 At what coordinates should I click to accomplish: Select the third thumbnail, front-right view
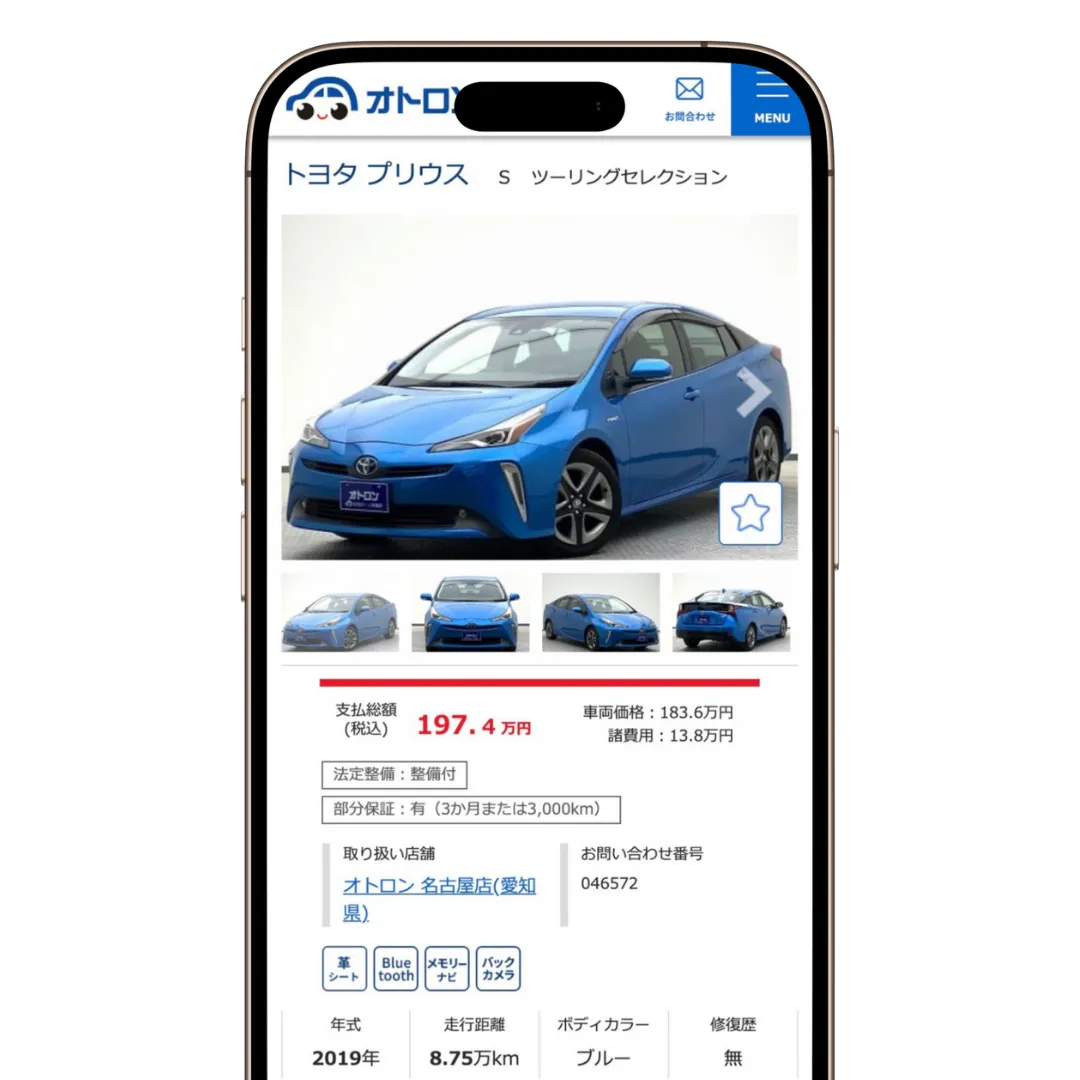point(600,613)
